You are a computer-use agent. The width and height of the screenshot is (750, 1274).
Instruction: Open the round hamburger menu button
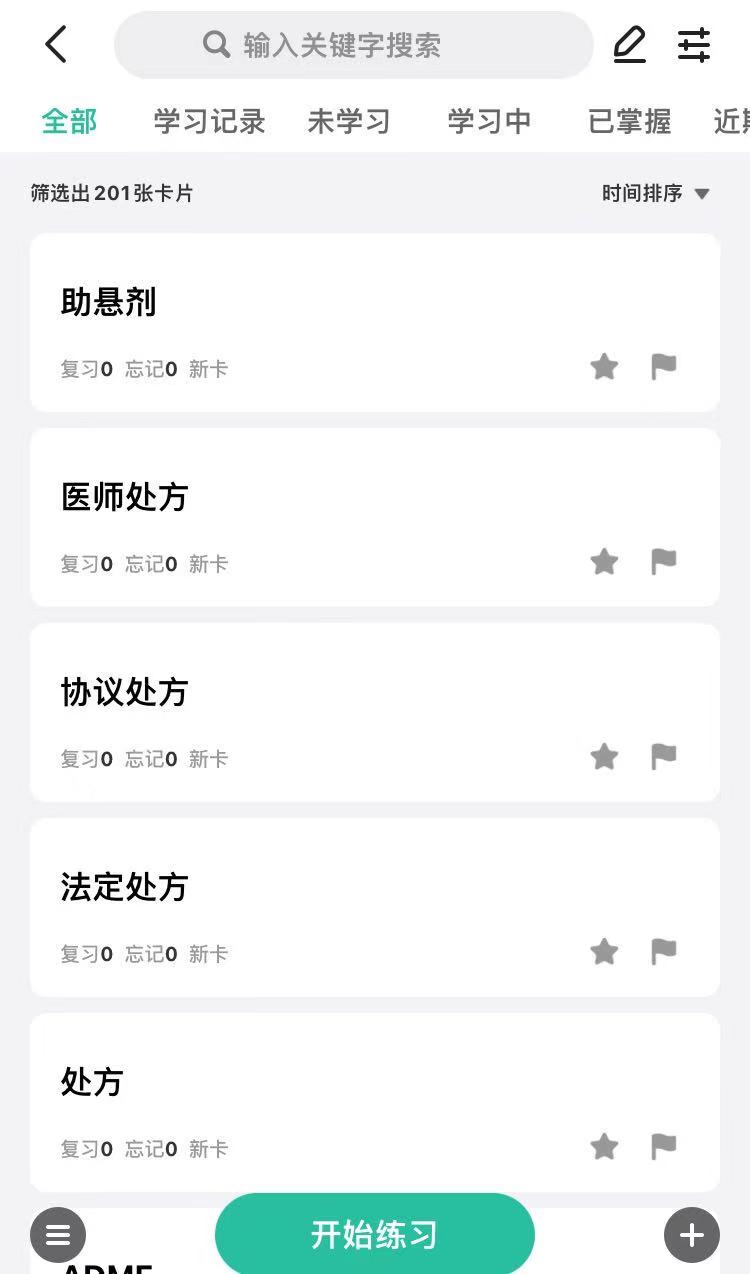[58, 1235]
